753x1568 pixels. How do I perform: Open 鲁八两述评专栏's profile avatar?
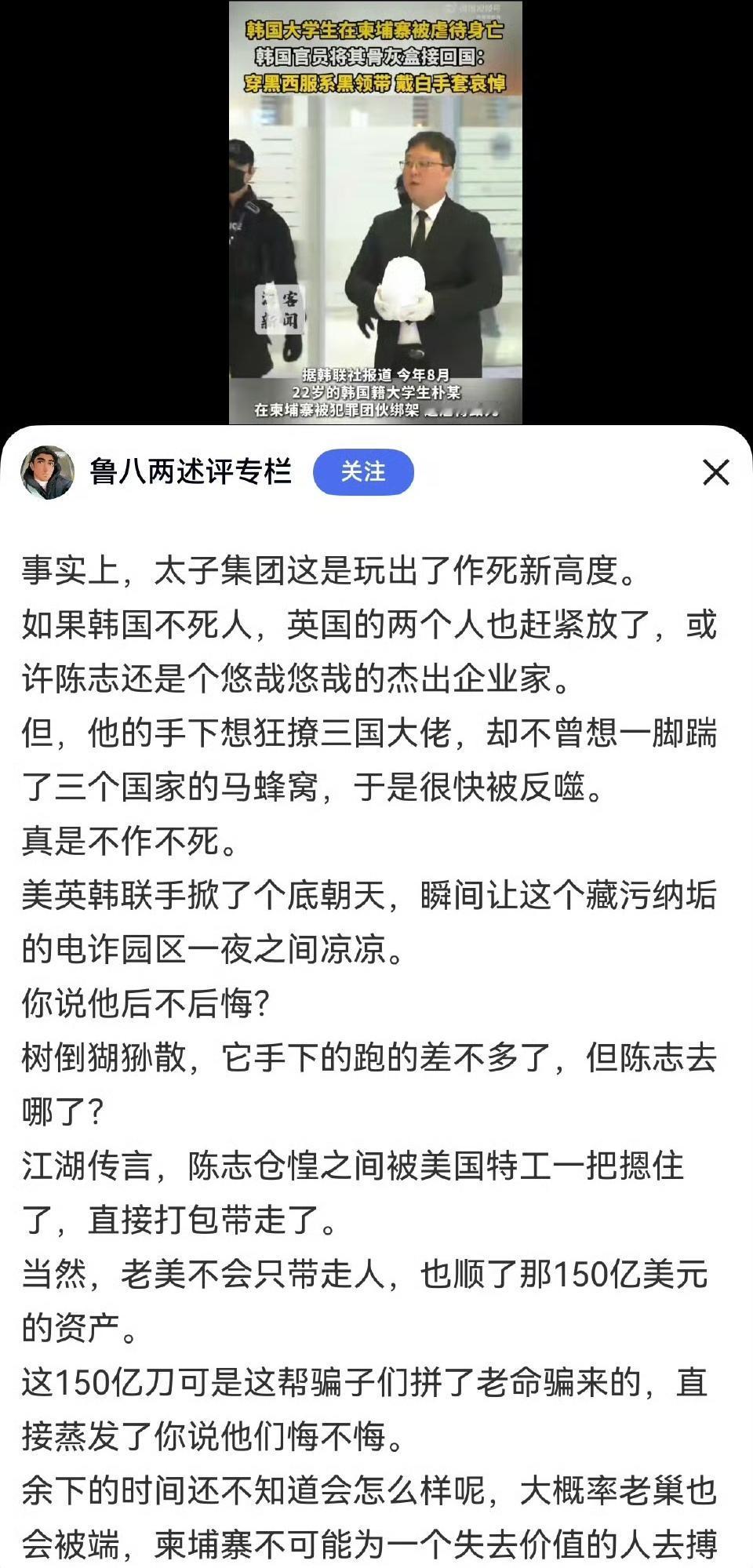pyautogui.click(x=47, y=472)
